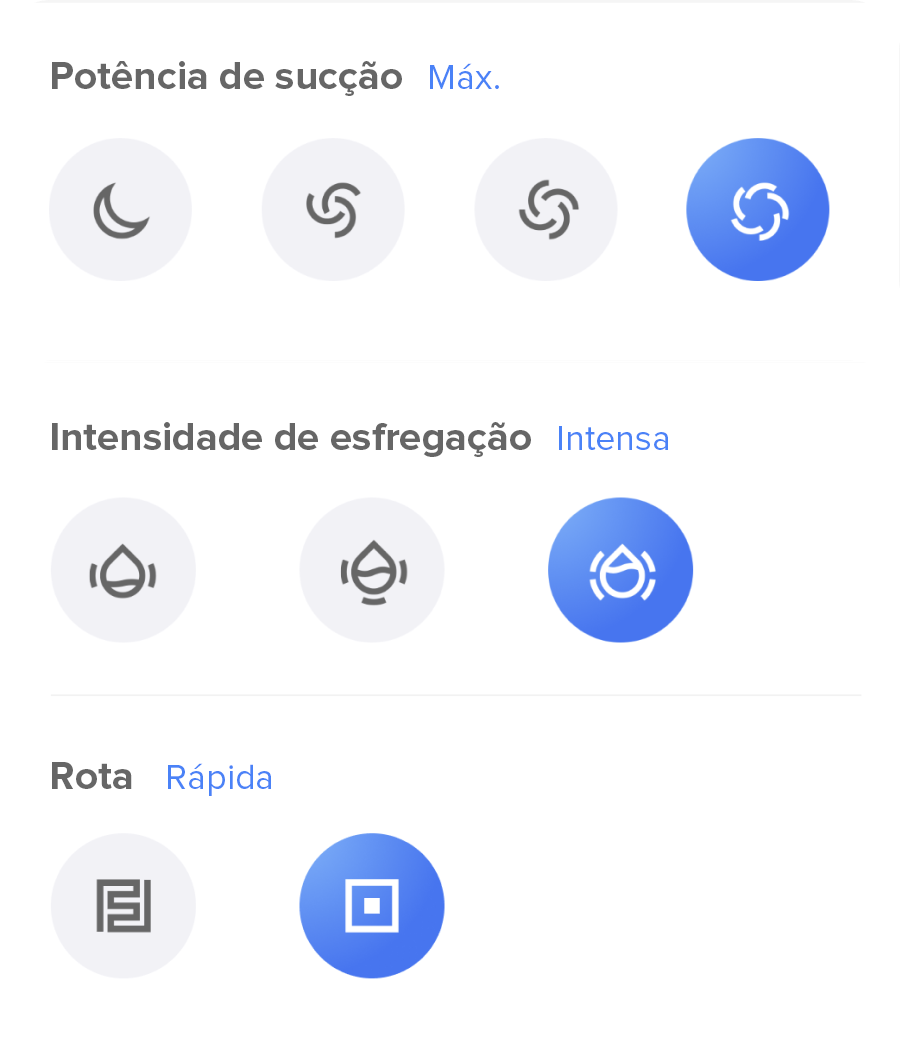
Task: Switch scrubbing intensity to Intensa option
Action: point(620,569)
